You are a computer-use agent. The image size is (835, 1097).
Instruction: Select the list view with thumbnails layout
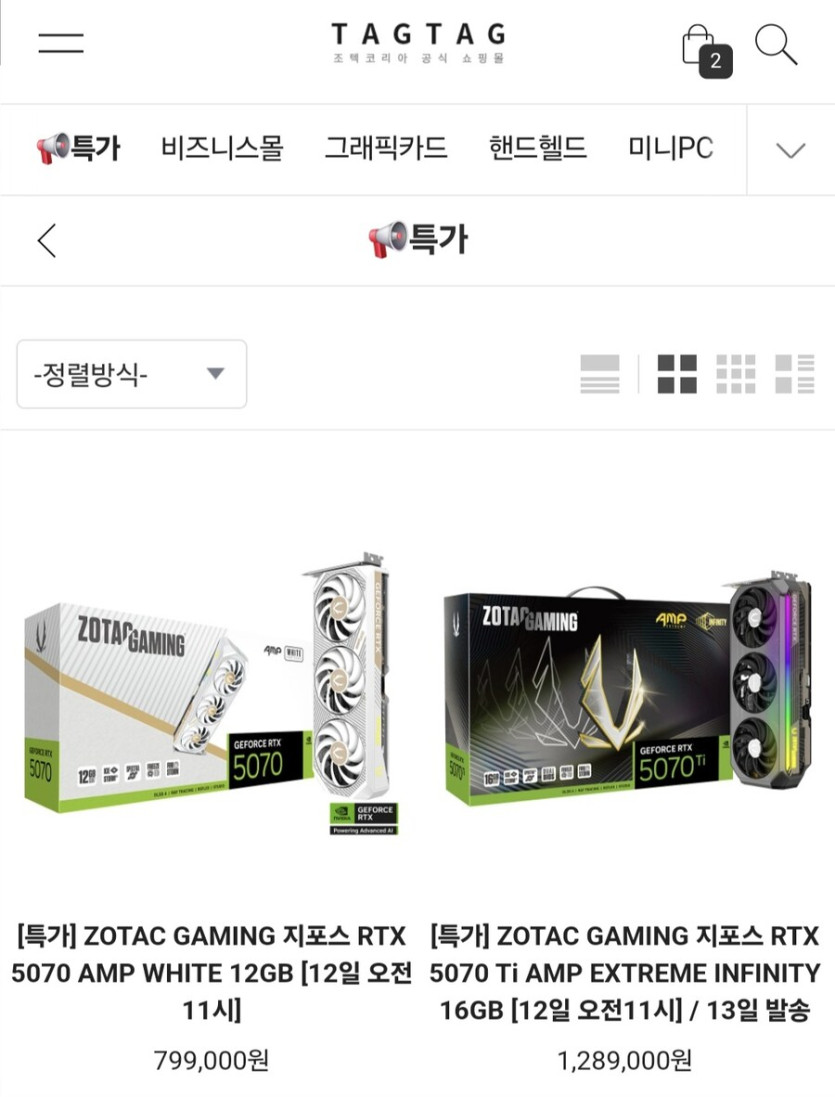pos(795,374)
